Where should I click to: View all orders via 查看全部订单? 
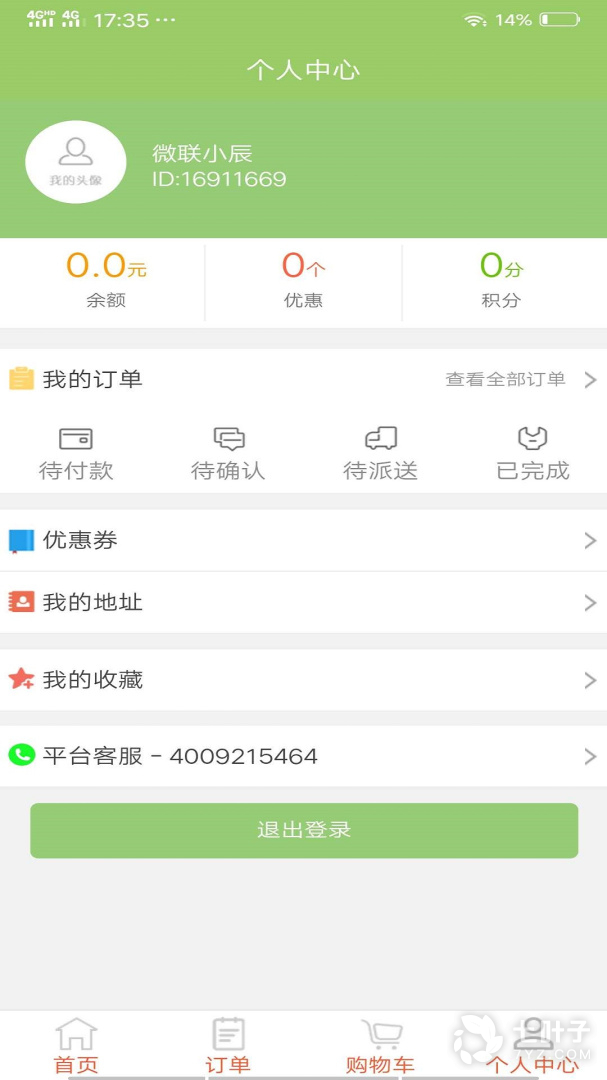pos(521,380)
